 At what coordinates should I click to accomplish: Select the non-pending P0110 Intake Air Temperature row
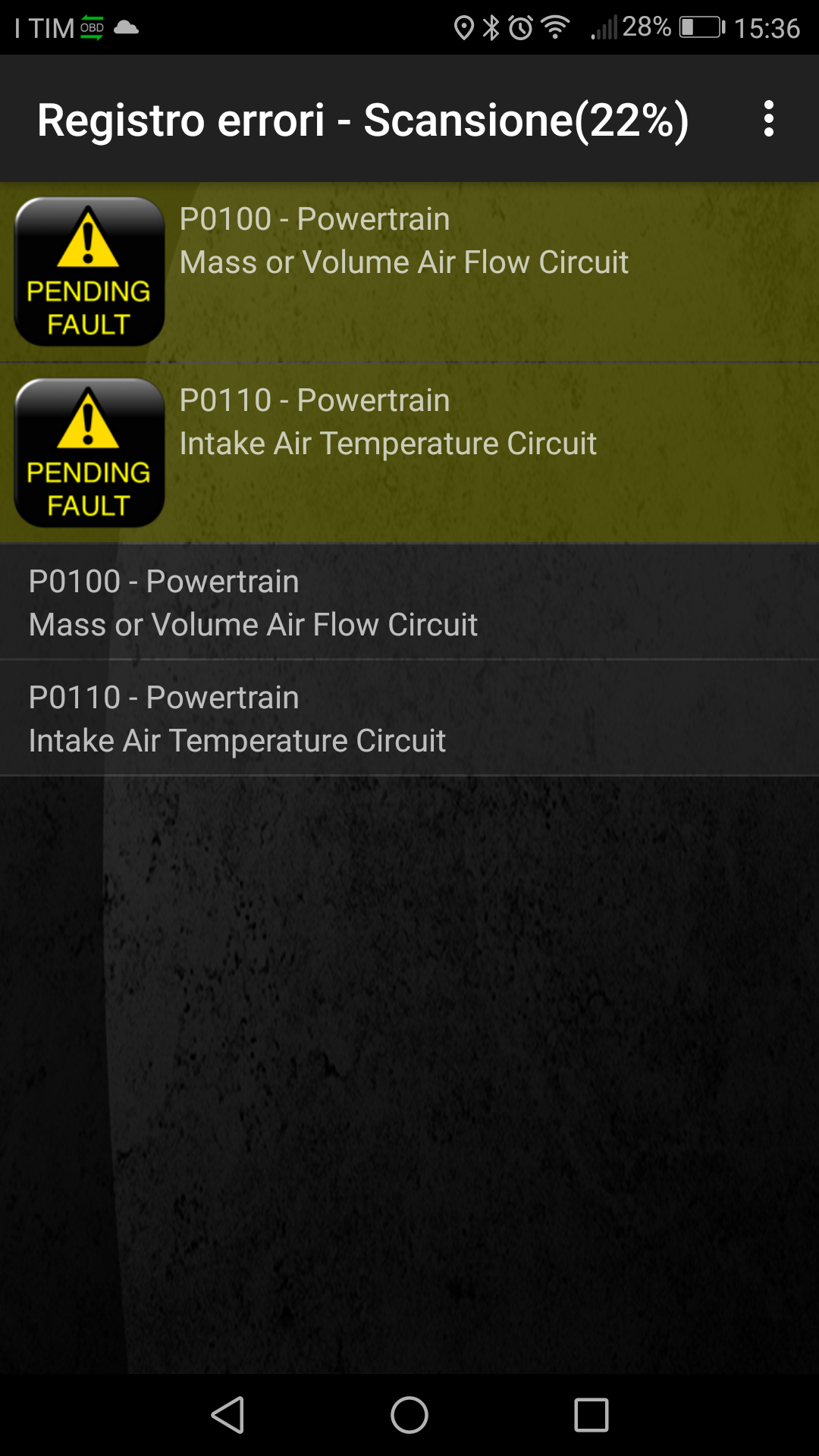409,718
